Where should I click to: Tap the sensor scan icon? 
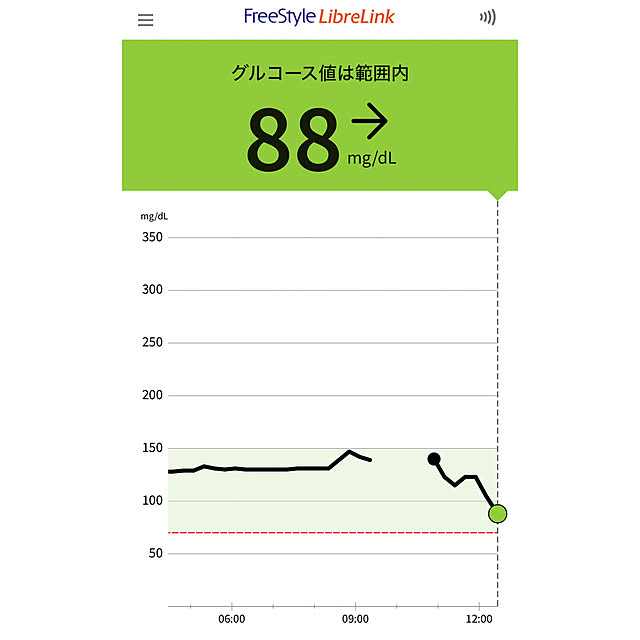tap(489, 18)
